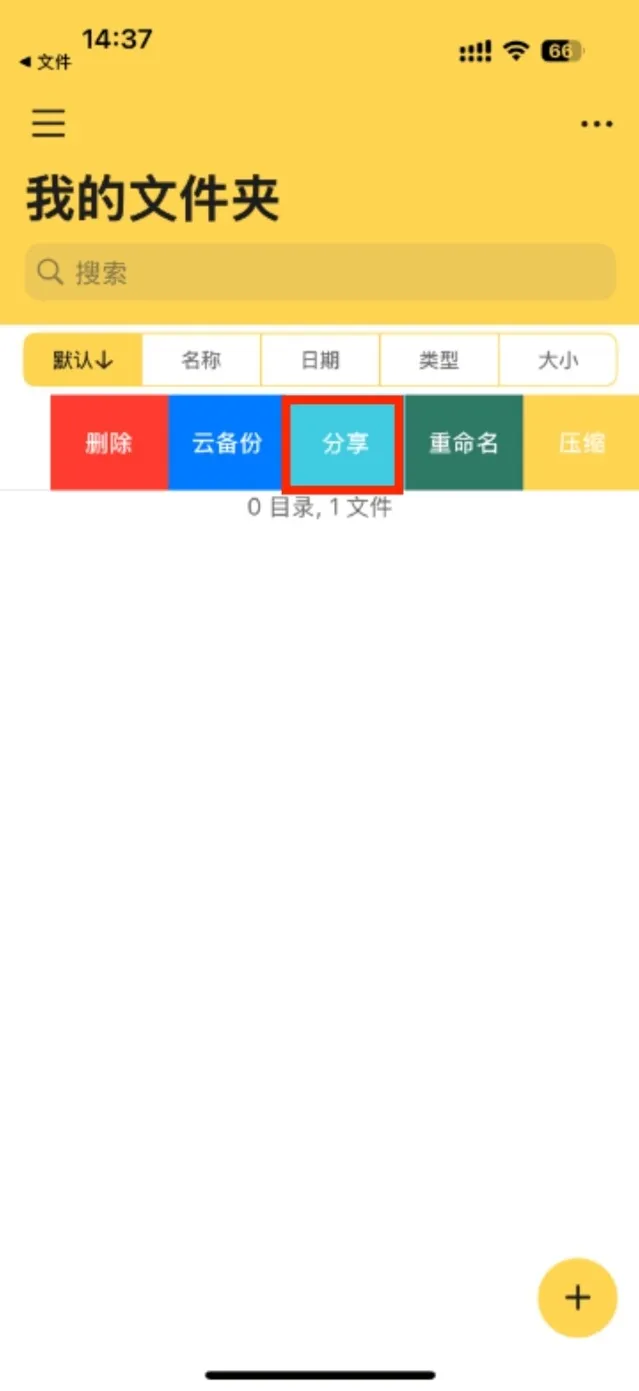
Task: Sort the list by 名称
Action: 201,360
